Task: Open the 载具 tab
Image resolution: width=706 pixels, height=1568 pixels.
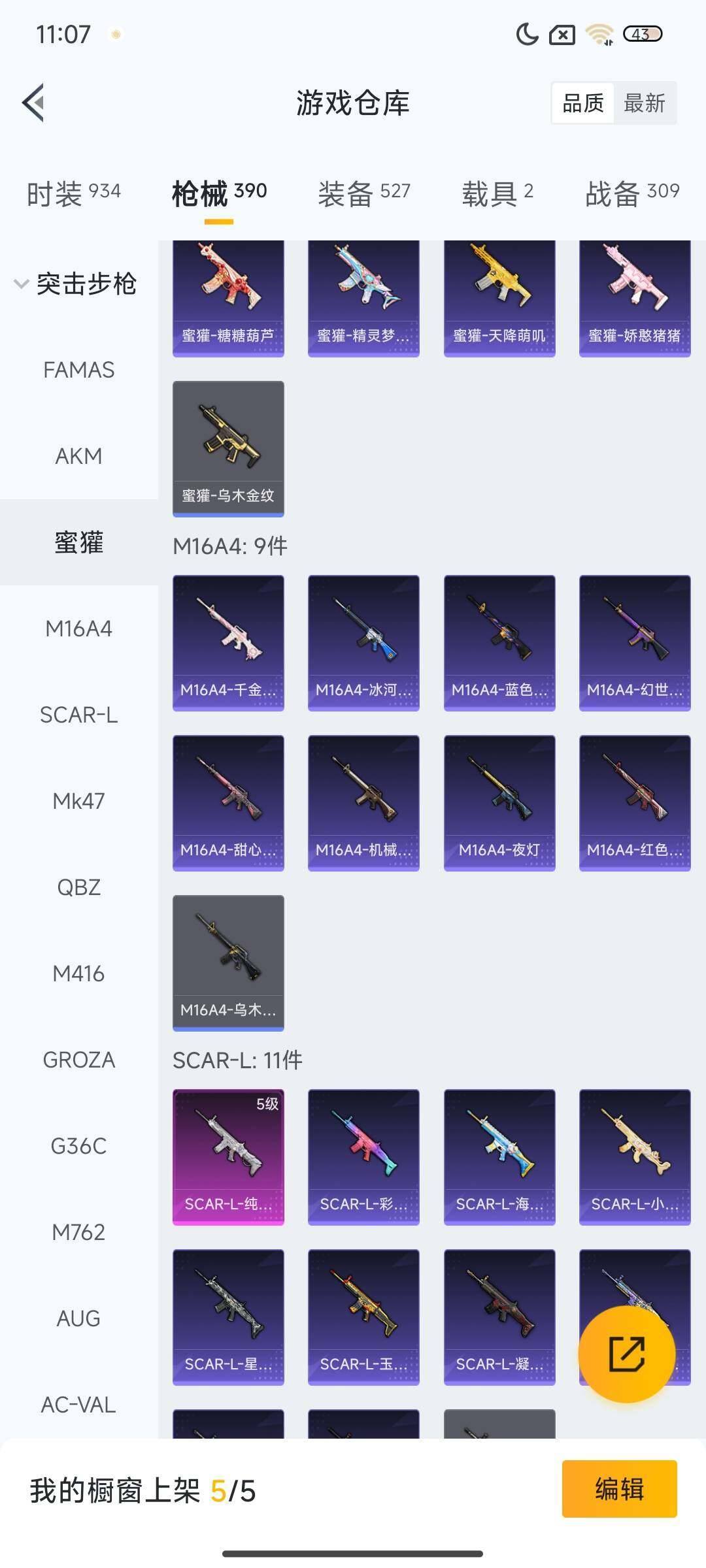Action: 497,193
